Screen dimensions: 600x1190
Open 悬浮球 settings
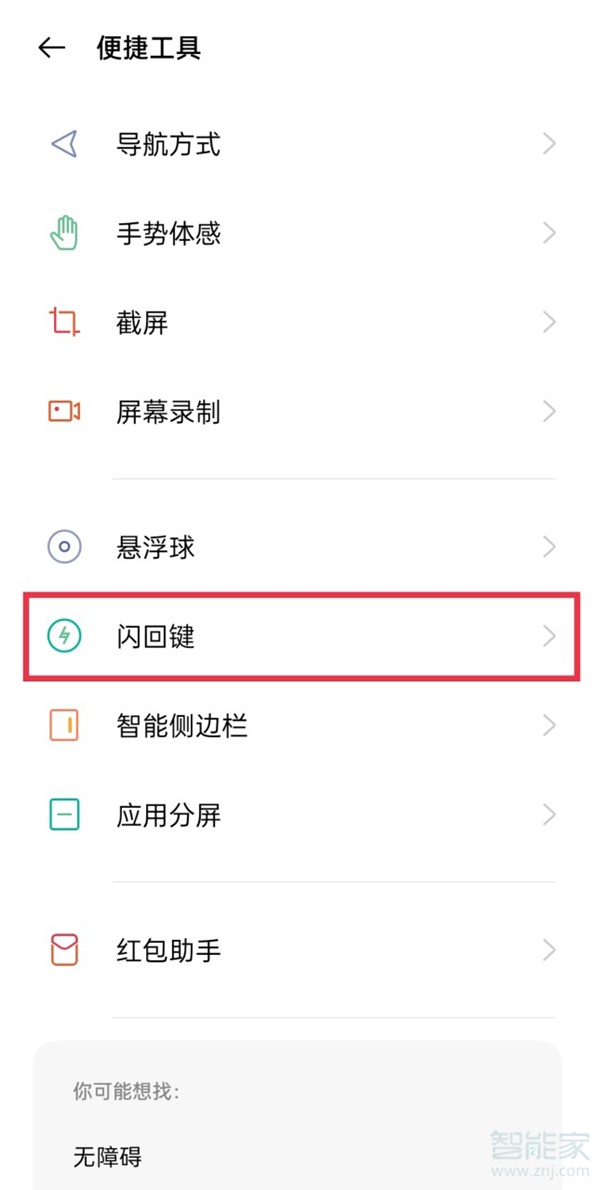[x=155, y=547]
